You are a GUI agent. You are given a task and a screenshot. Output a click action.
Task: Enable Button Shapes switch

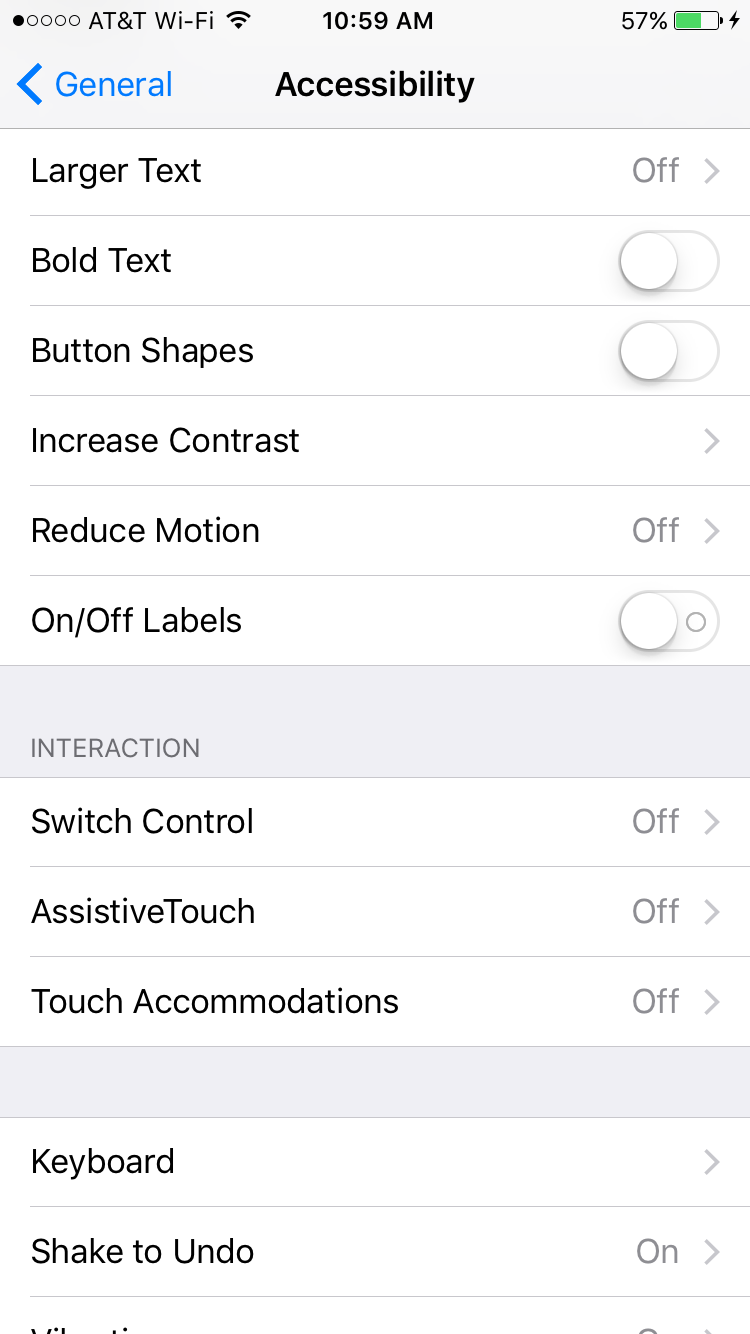(668, 351)
